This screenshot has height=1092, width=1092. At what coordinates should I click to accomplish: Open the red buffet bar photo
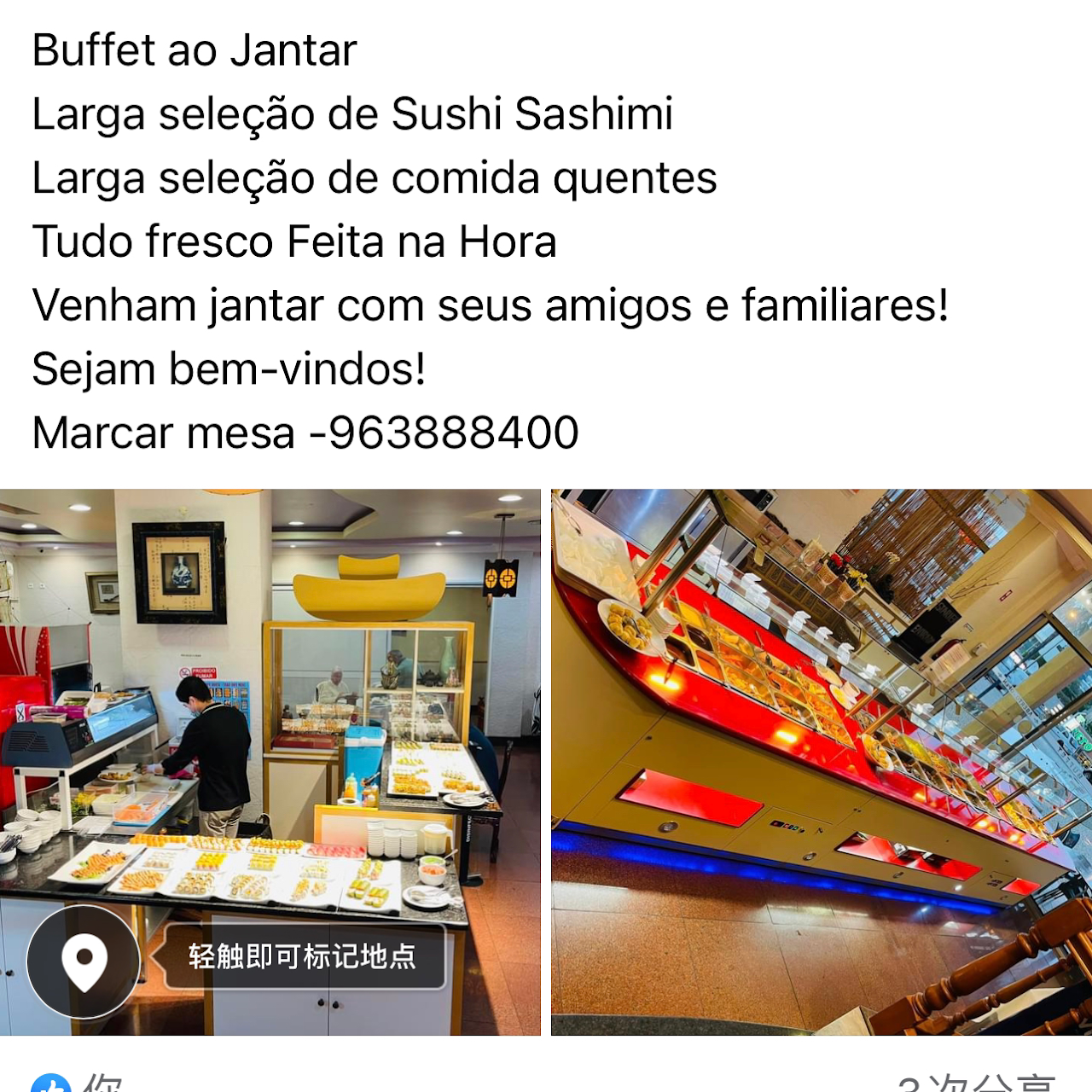pos(821,761)
